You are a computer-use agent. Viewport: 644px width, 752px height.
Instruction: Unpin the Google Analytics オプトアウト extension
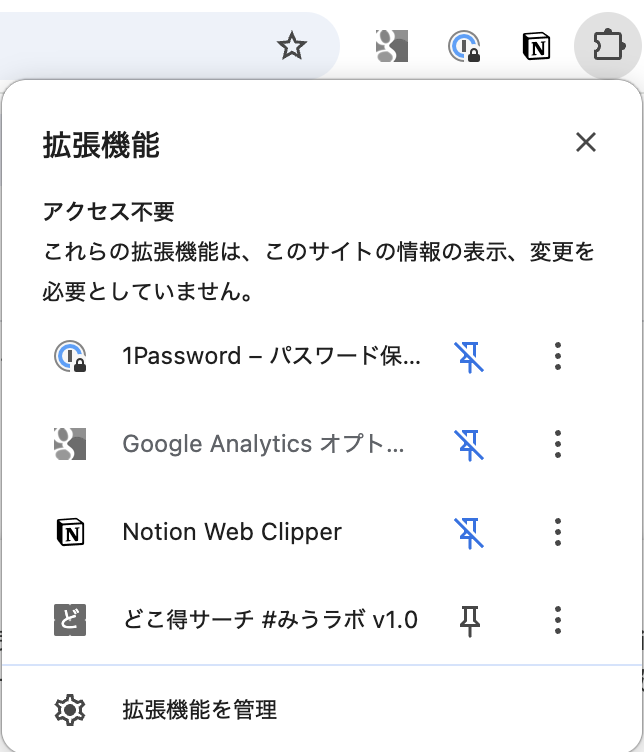pyautogui.click(x=469, y=444)
